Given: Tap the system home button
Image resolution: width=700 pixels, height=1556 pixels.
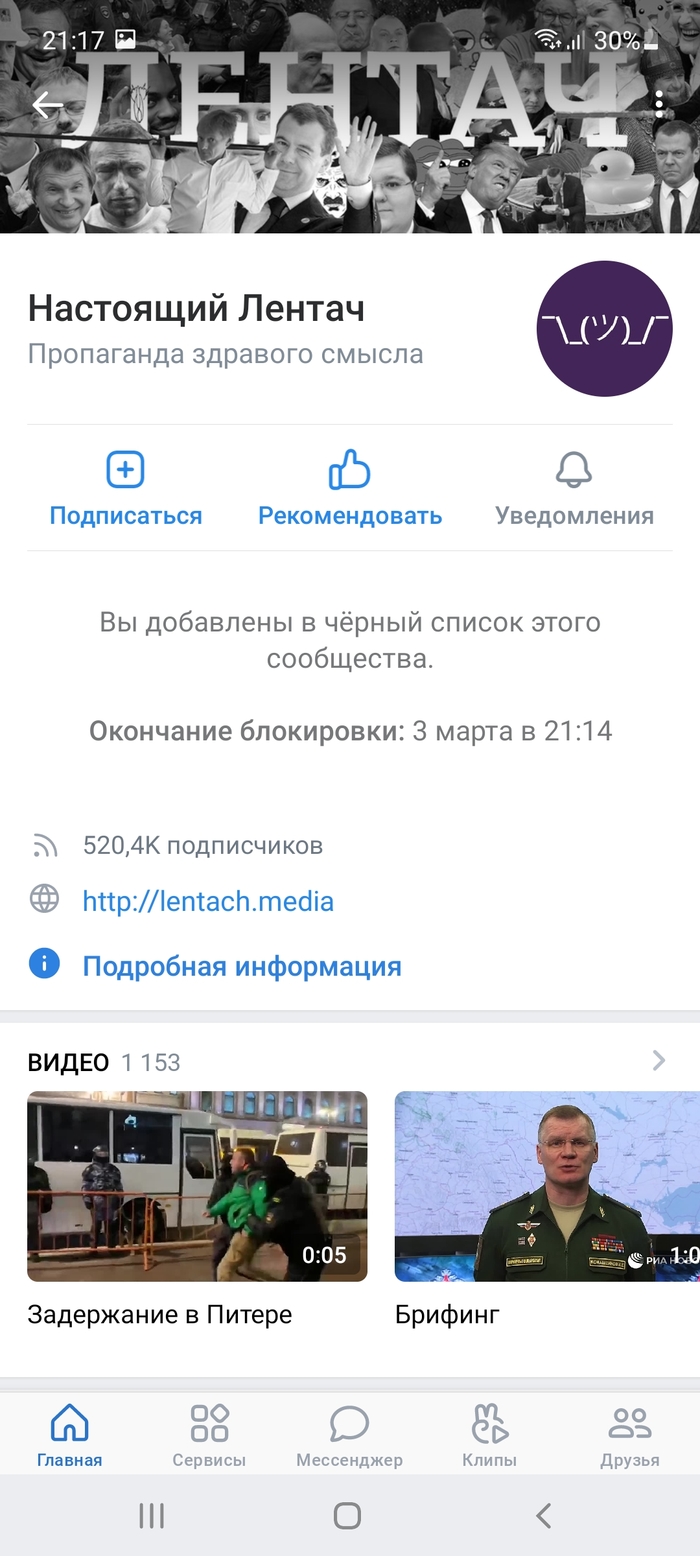Looking at the screenshot, I should [347, 1516].
